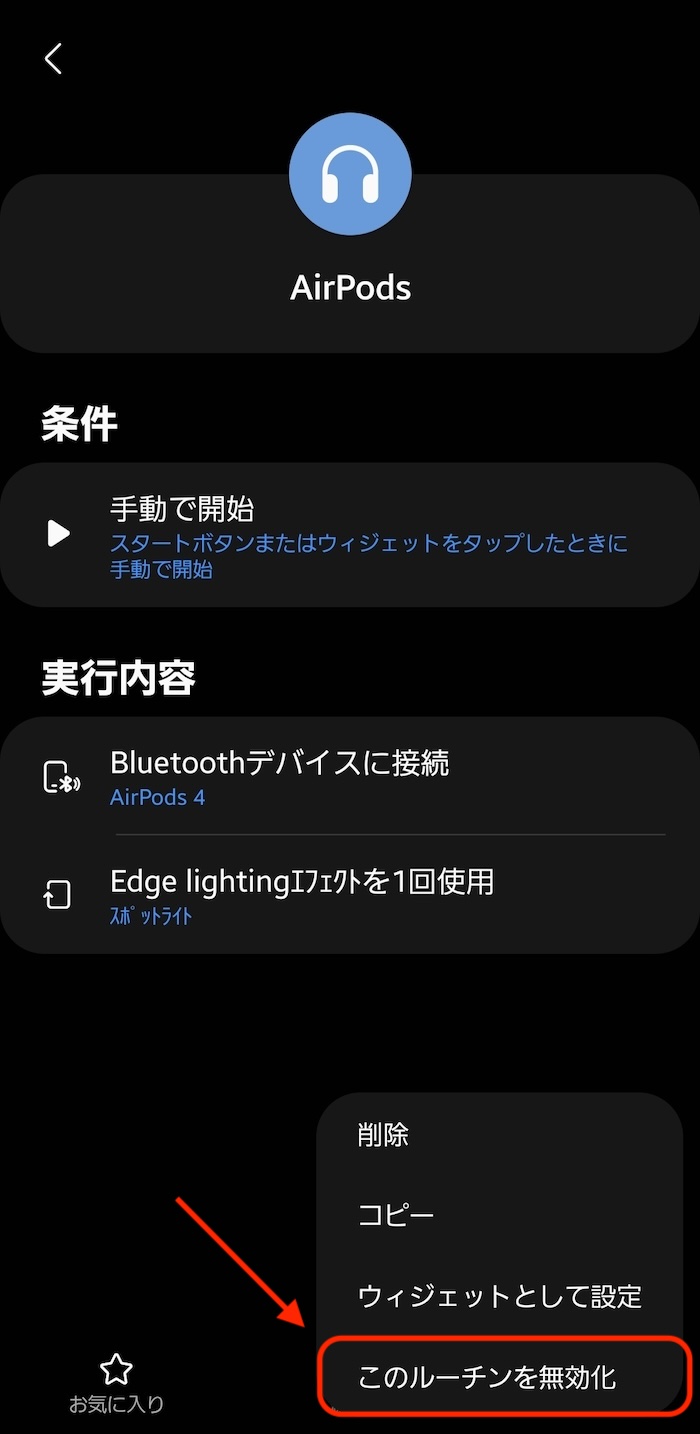
Task: Go back with the top-left arrow
Action: pyautogui.click(x=53, y=59)
